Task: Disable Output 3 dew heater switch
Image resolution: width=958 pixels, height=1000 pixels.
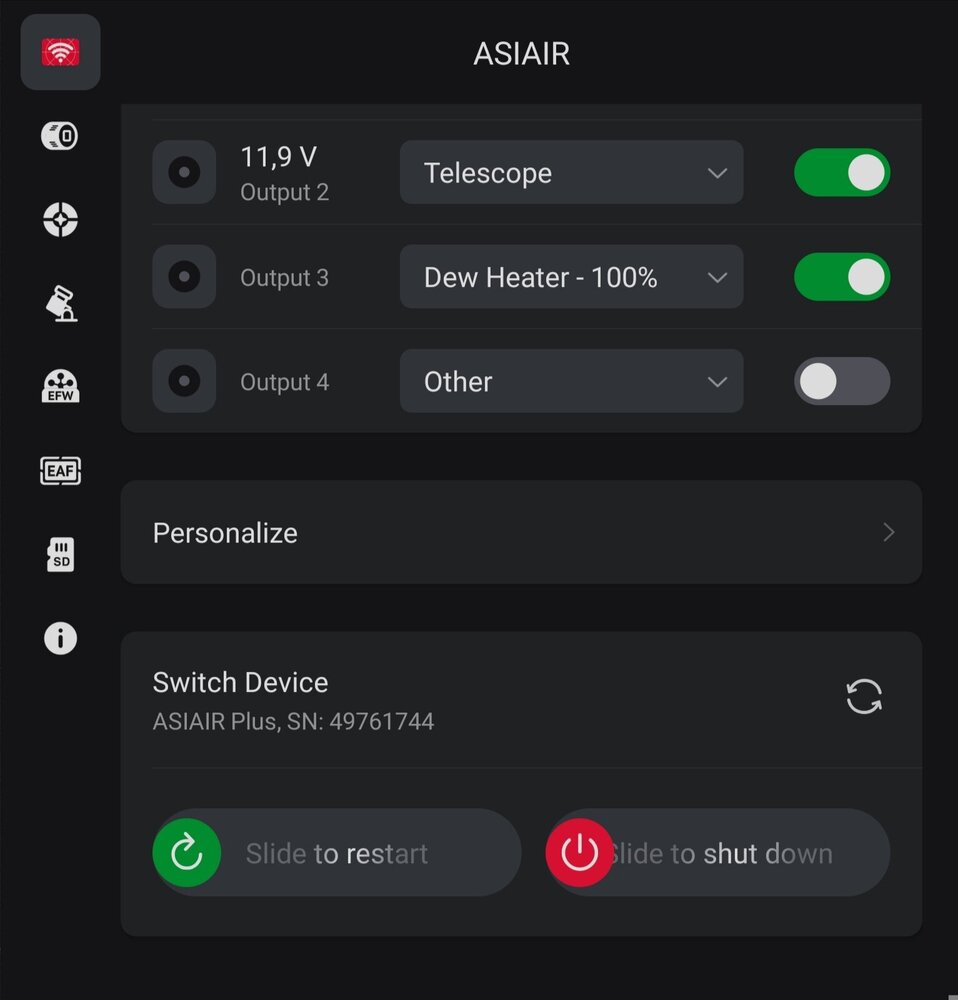Action: click(x=841, y=277)
